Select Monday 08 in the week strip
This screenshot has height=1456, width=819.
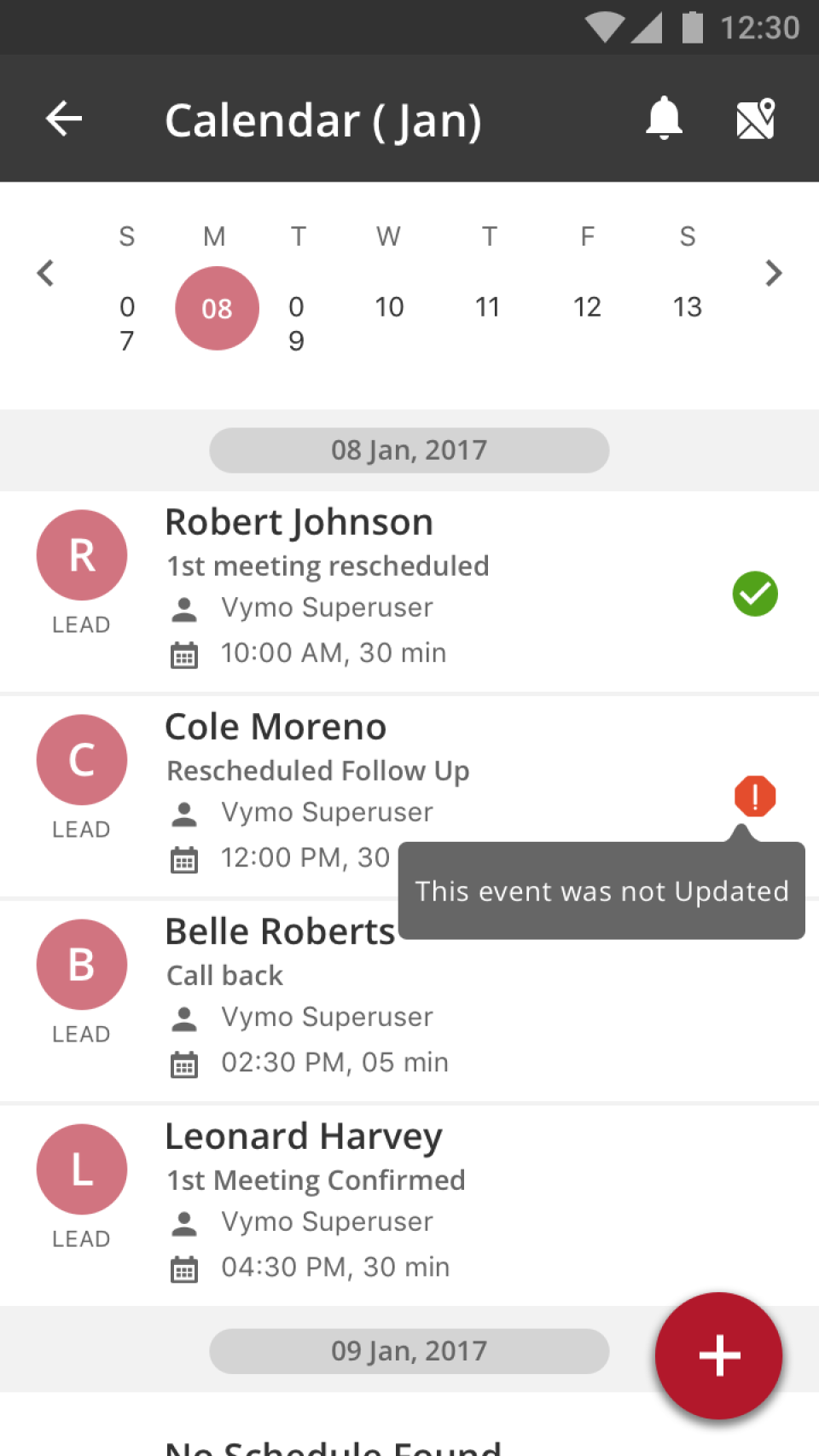(217, 308)
